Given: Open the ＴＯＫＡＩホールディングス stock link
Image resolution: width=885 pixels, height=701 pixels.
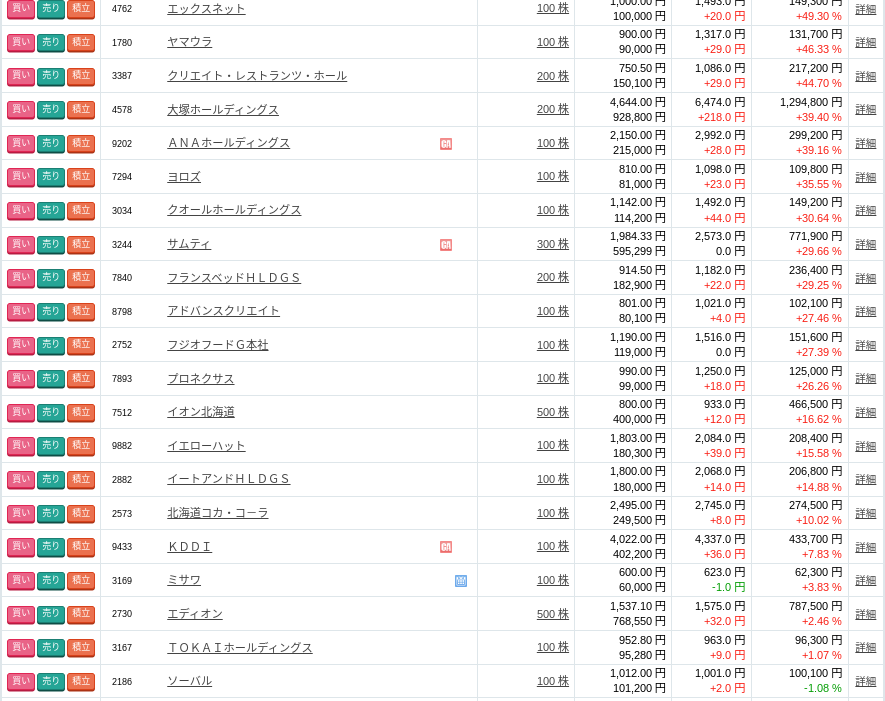Looking at the screenshot, I should point(239,648).
